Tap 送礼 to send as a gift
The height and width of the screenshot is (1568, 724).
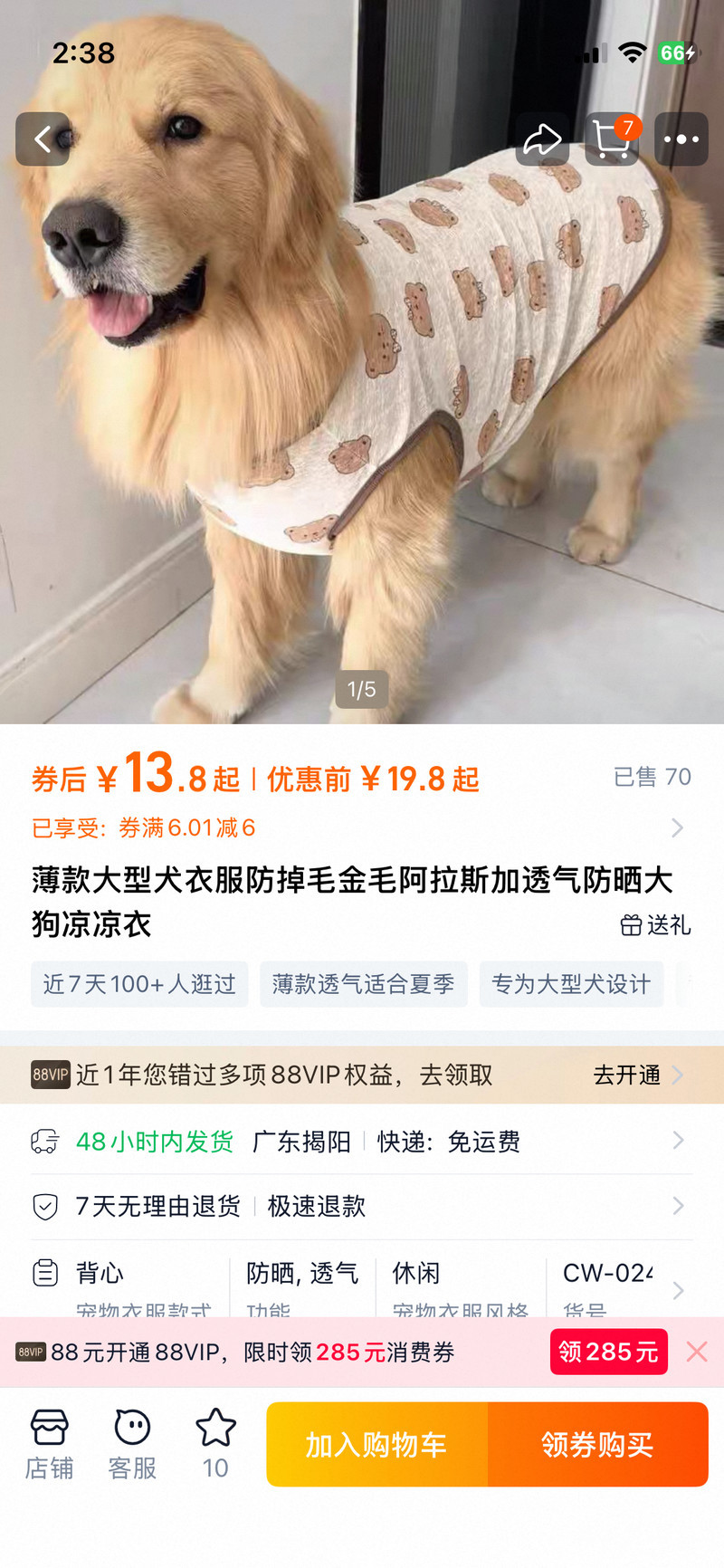tap(655, 924)
